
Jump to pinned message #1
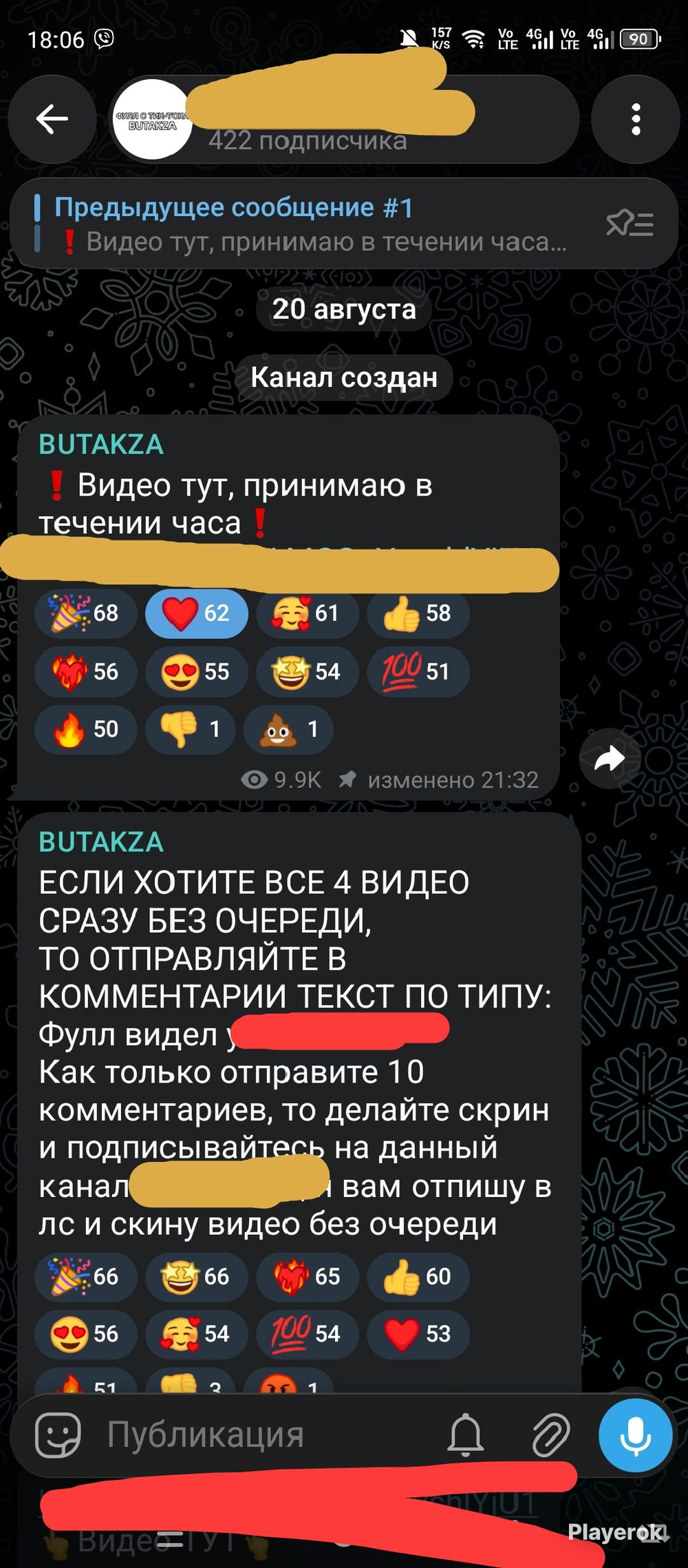pyautogui.click(x=303, y=224)
